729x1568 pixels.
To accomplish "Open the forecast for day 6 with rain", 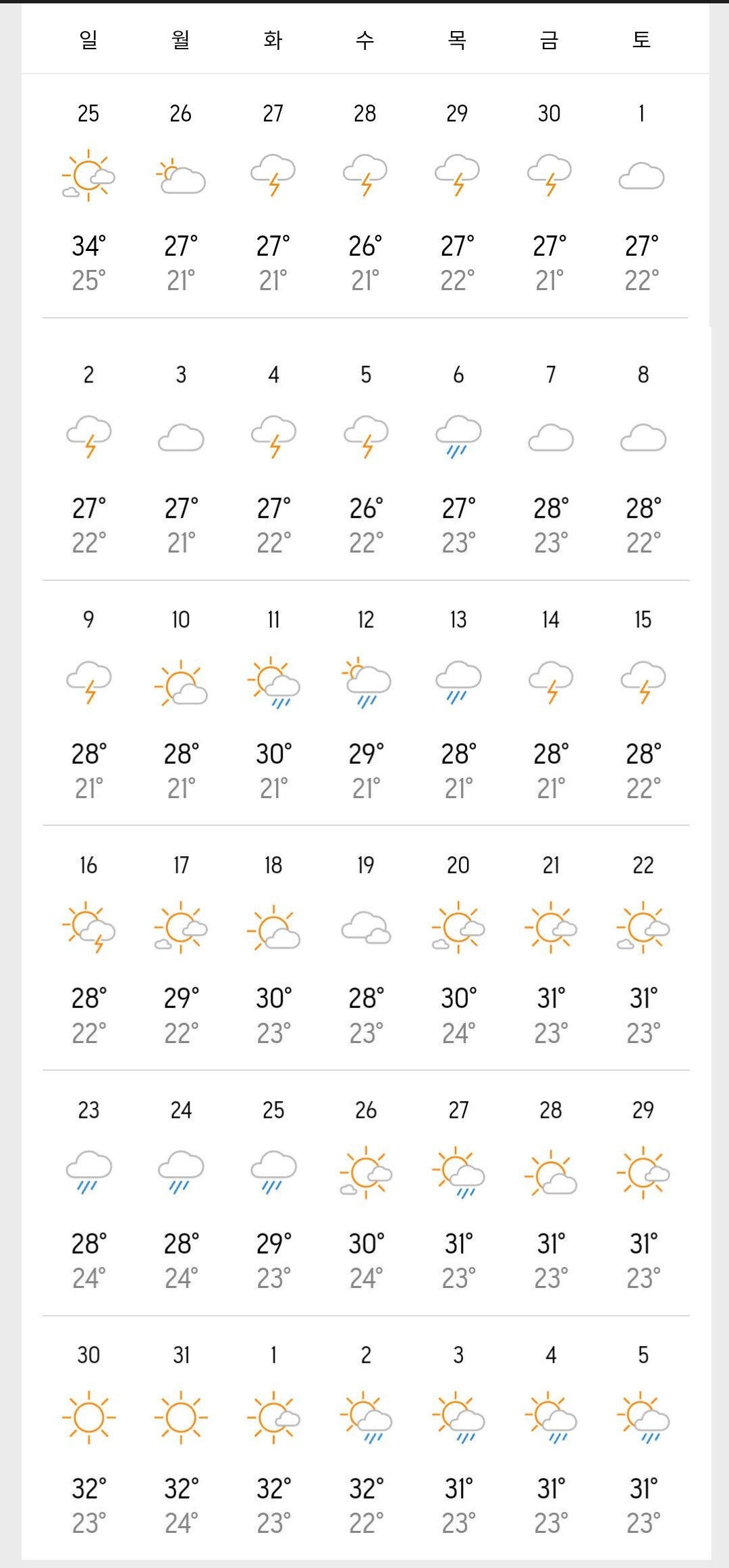I will [458, 459].
